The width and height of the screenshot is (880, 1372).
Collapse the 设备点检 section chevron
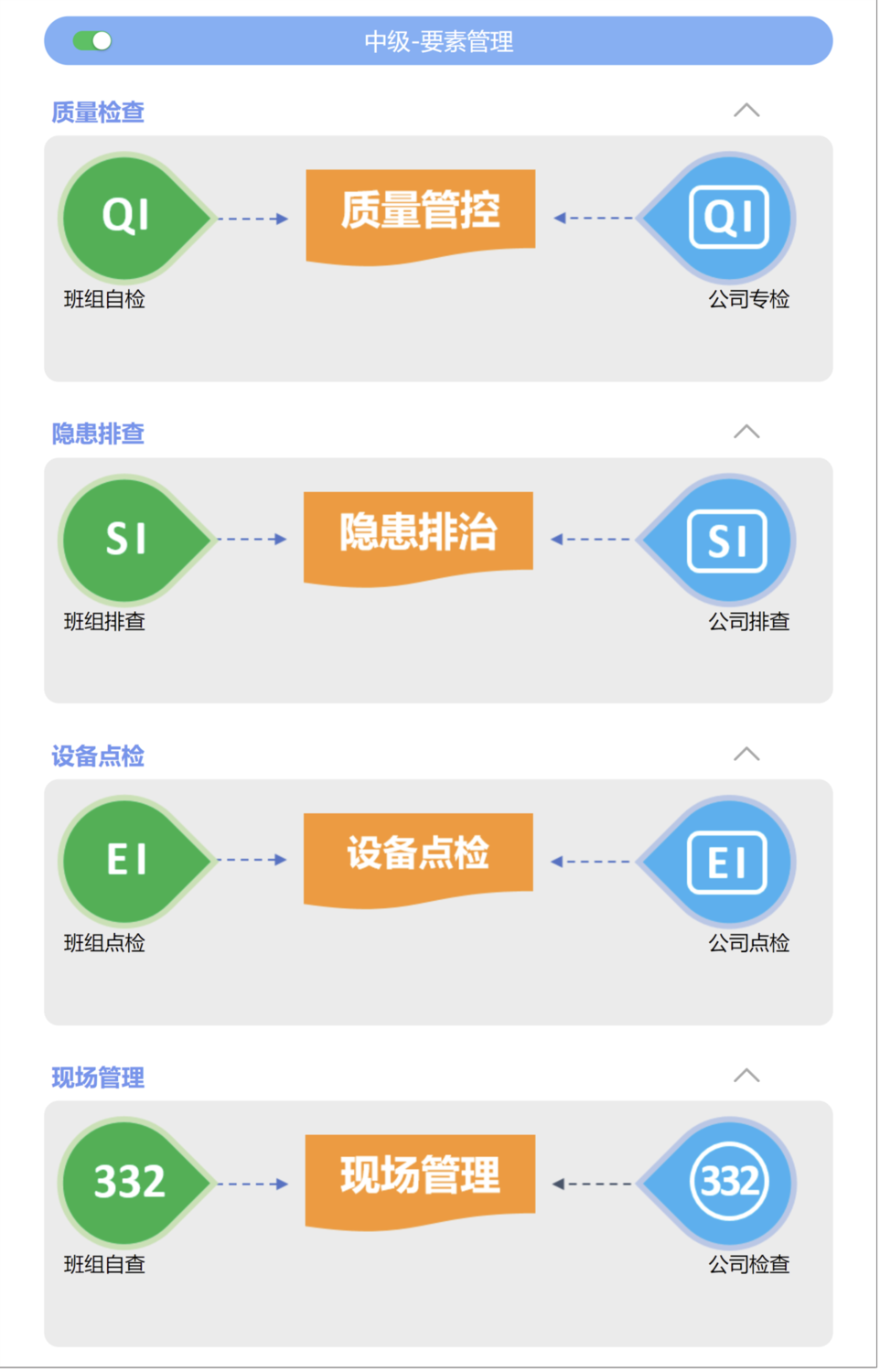pos(748,754)
